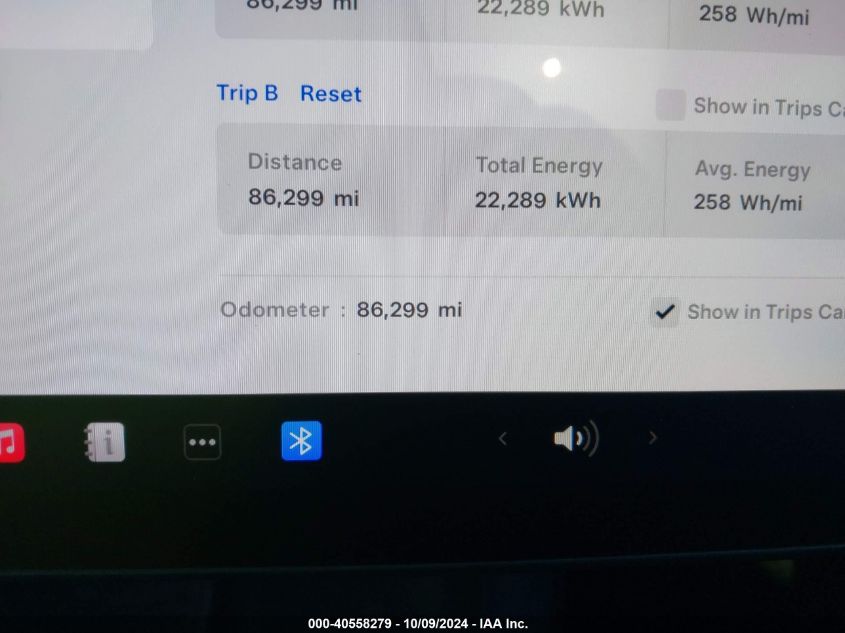Reset the Trip B counter
Image resolution: width=845 pixels, height=633 pixels.
click(330, 94)
